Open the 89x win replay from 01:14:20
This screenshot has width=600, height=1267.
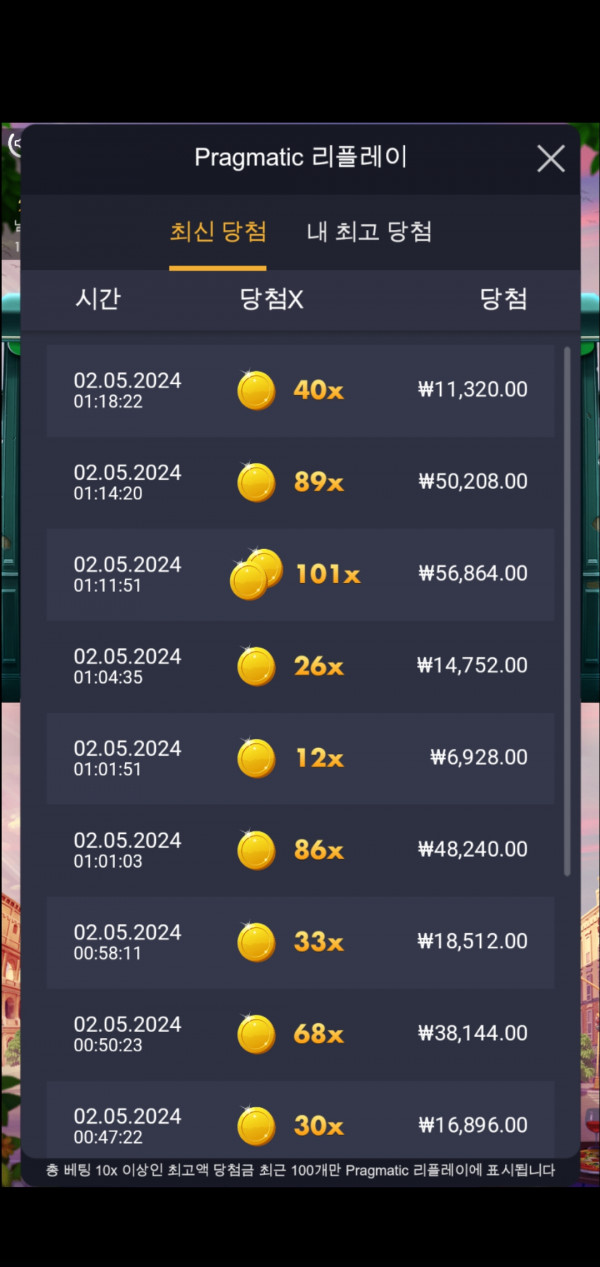[x=300, y=482]
